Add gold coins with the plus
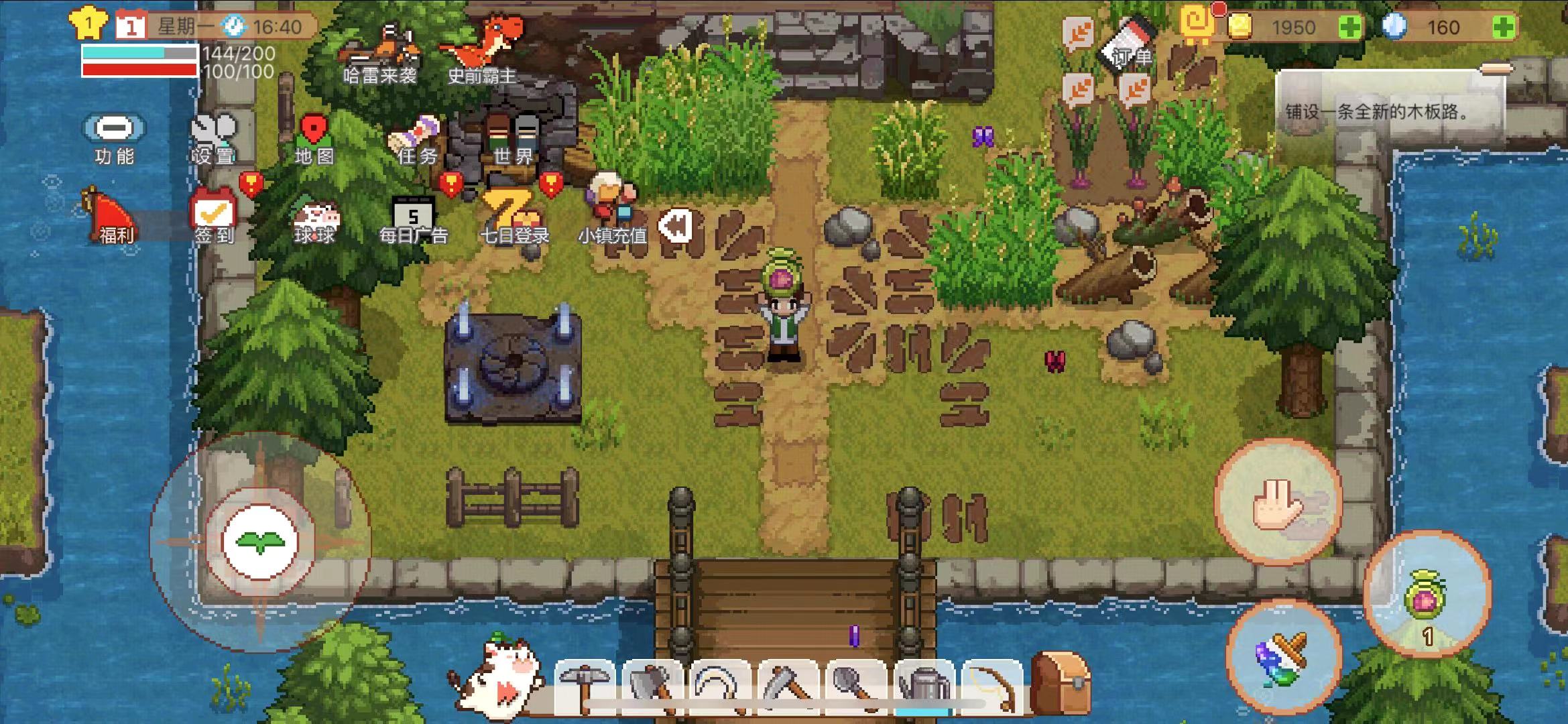 [x=1349, y=27]
